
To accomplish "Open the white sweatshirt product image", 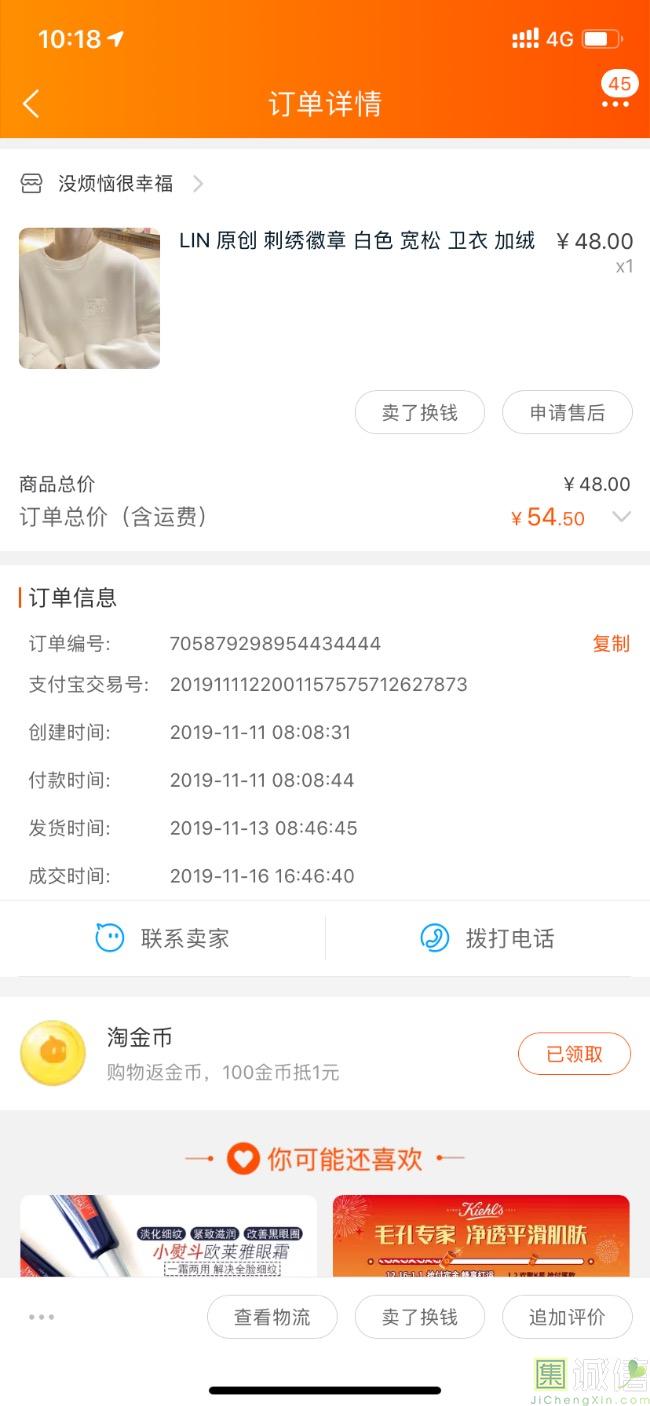I will point(89,298).
